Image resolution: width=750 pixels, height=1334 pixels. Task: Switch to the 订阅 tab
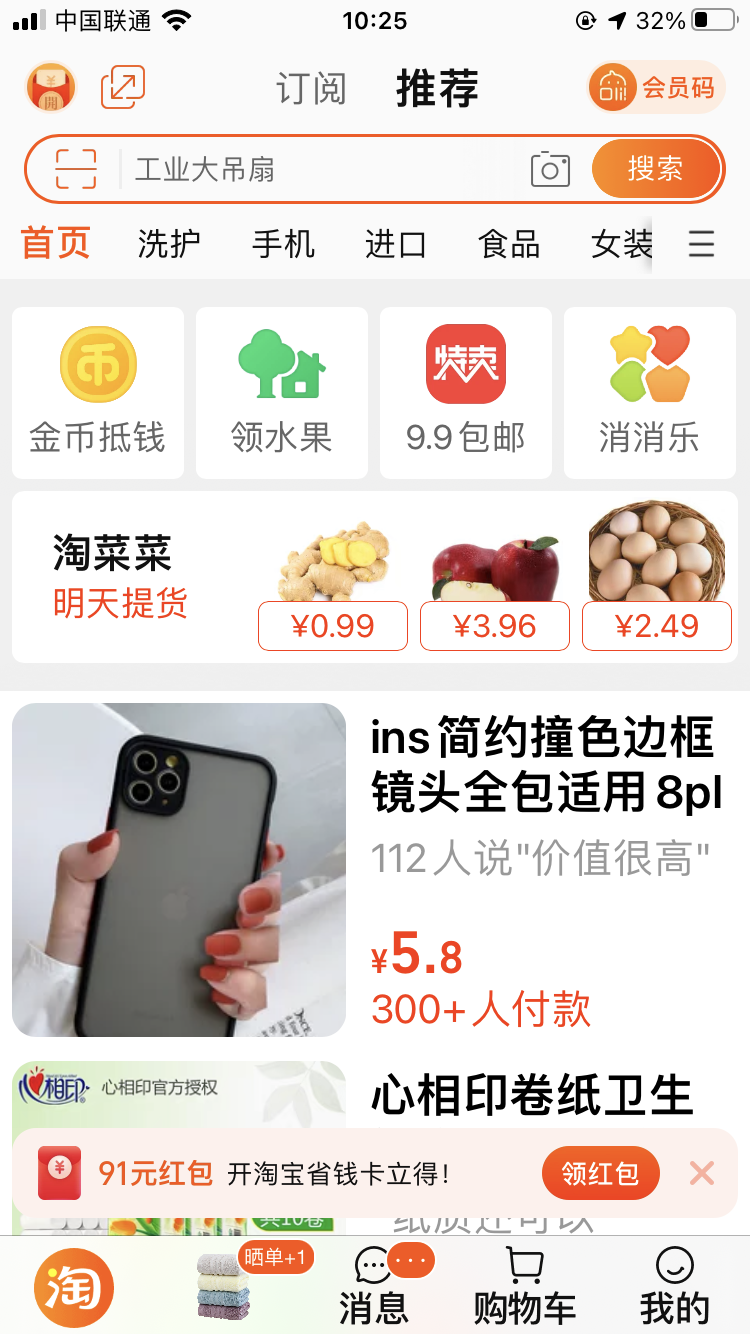(311, 89)
